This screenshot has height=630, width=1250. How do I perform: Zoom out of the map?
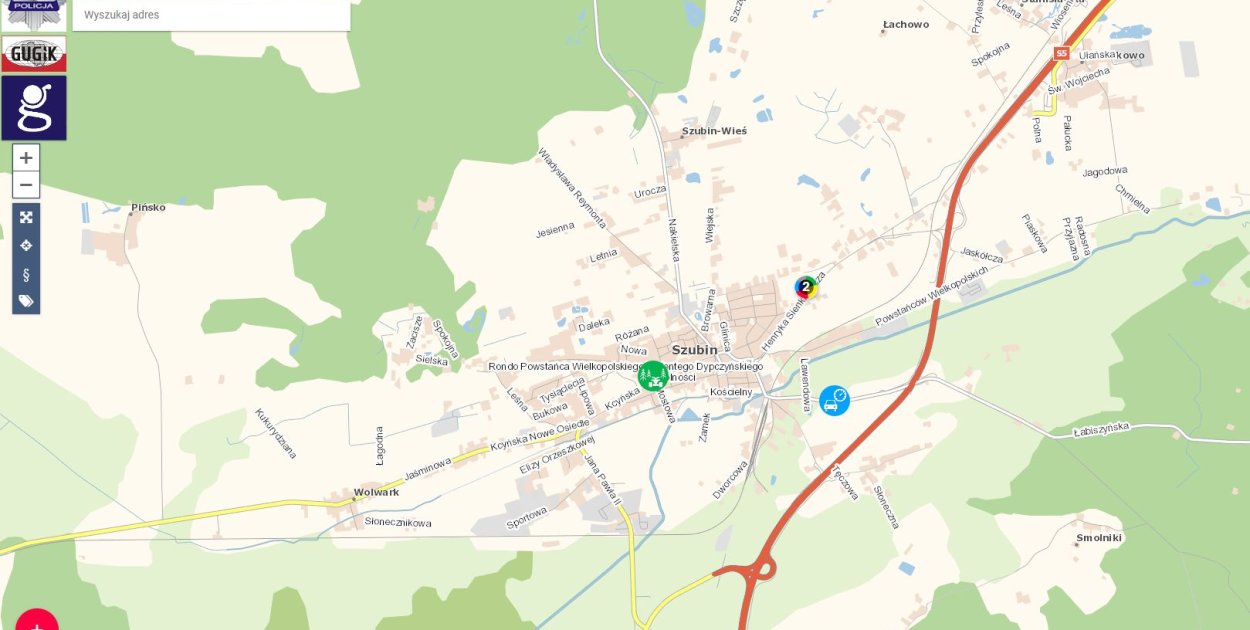[26, 185]
